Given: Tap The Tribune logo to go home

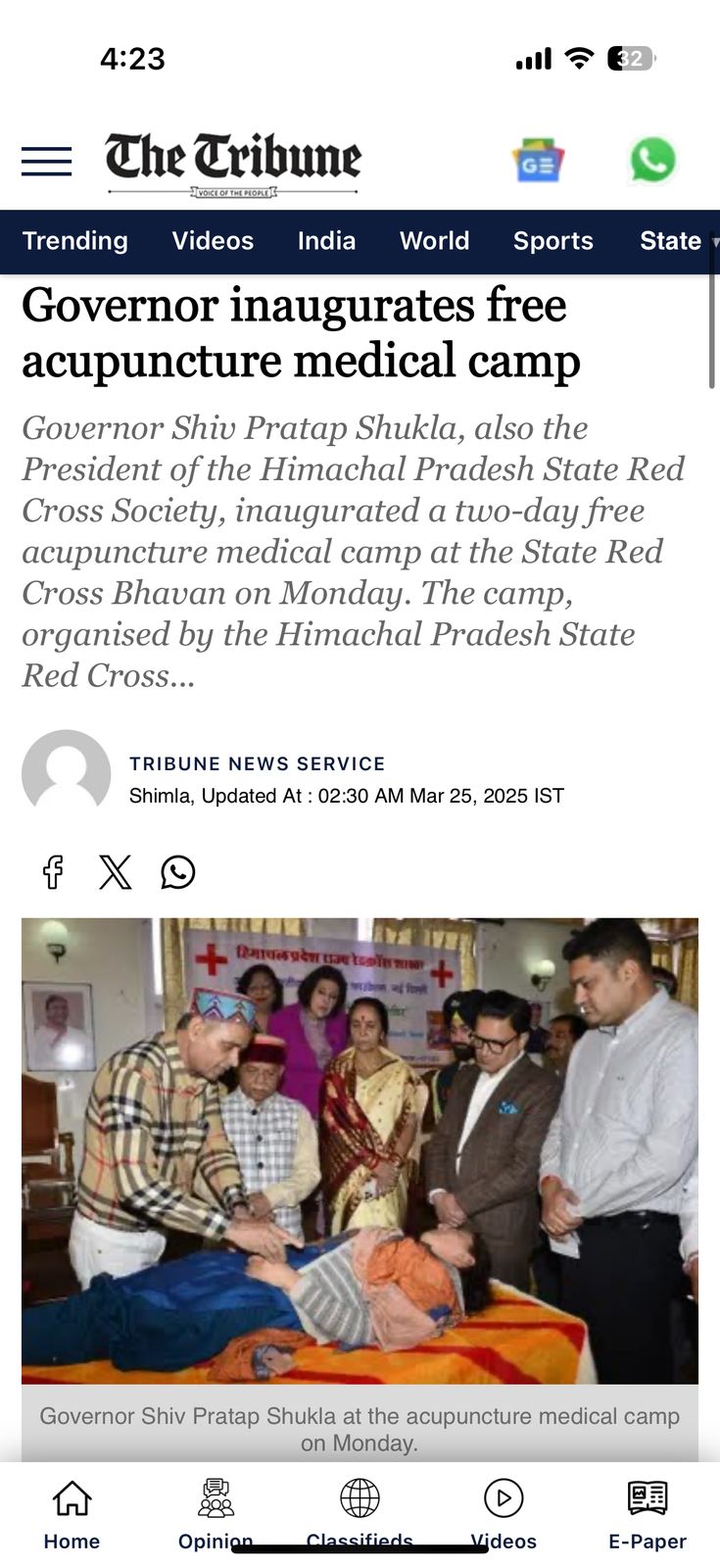Looking at the screenshot, I should 233,162.
